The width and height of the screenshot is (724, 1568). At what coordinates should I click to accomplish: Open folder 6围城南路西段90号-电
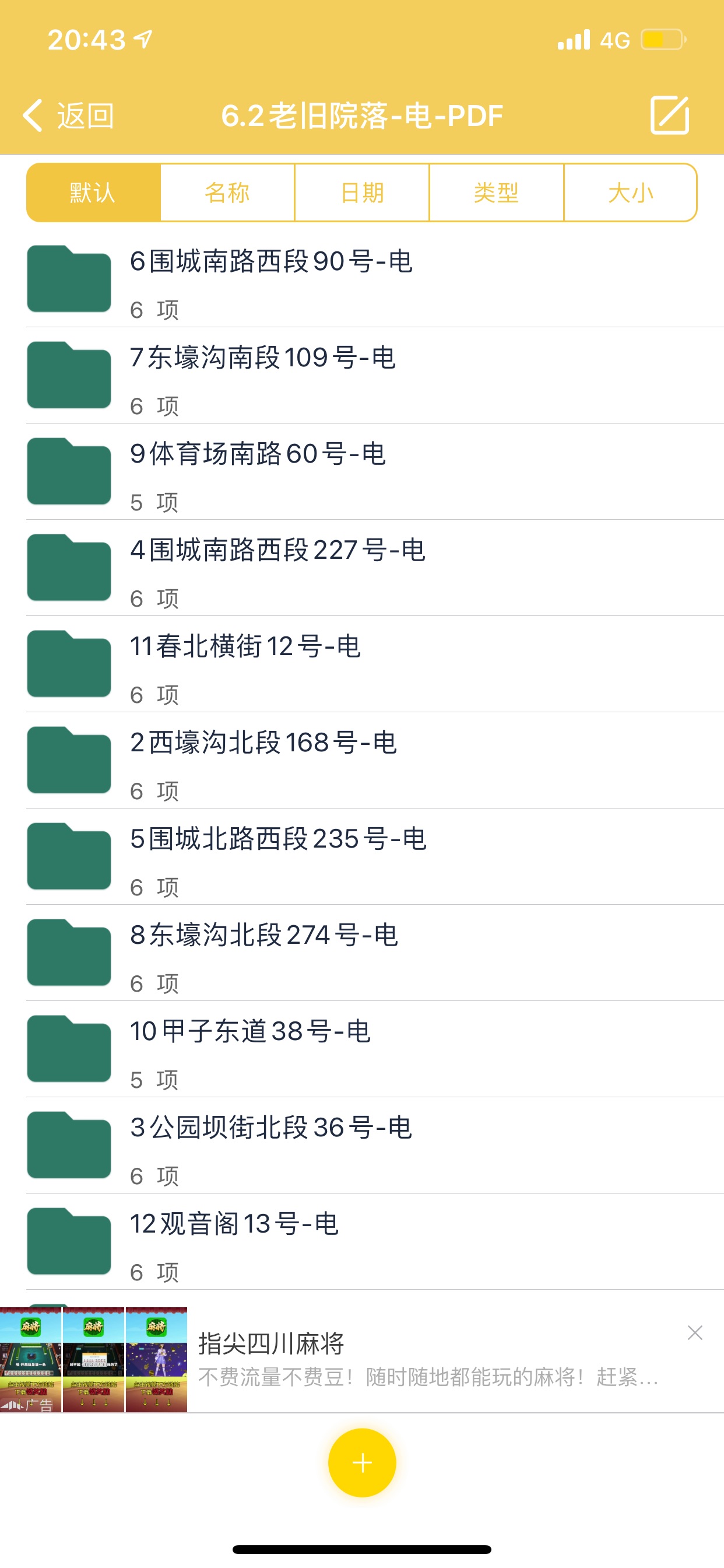[x=375, y=279]
